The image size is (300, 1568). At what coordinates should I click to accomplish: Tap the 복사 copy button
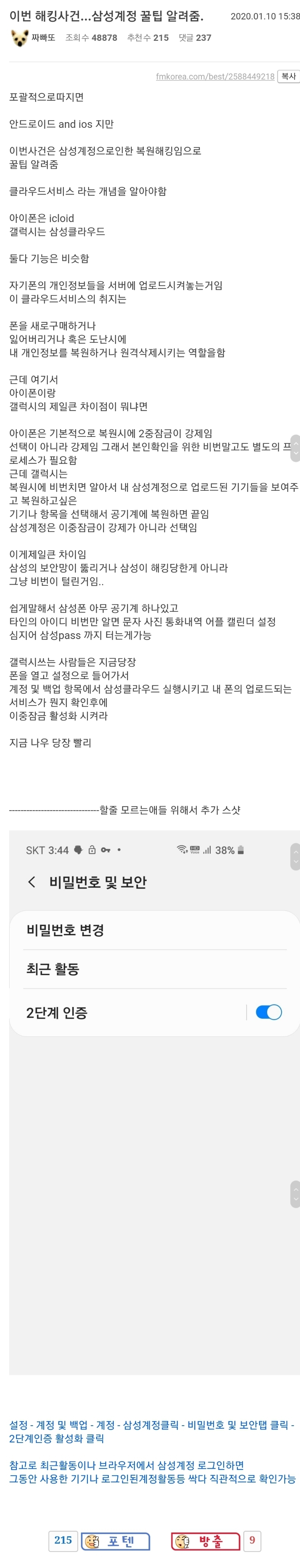[289, 76]
